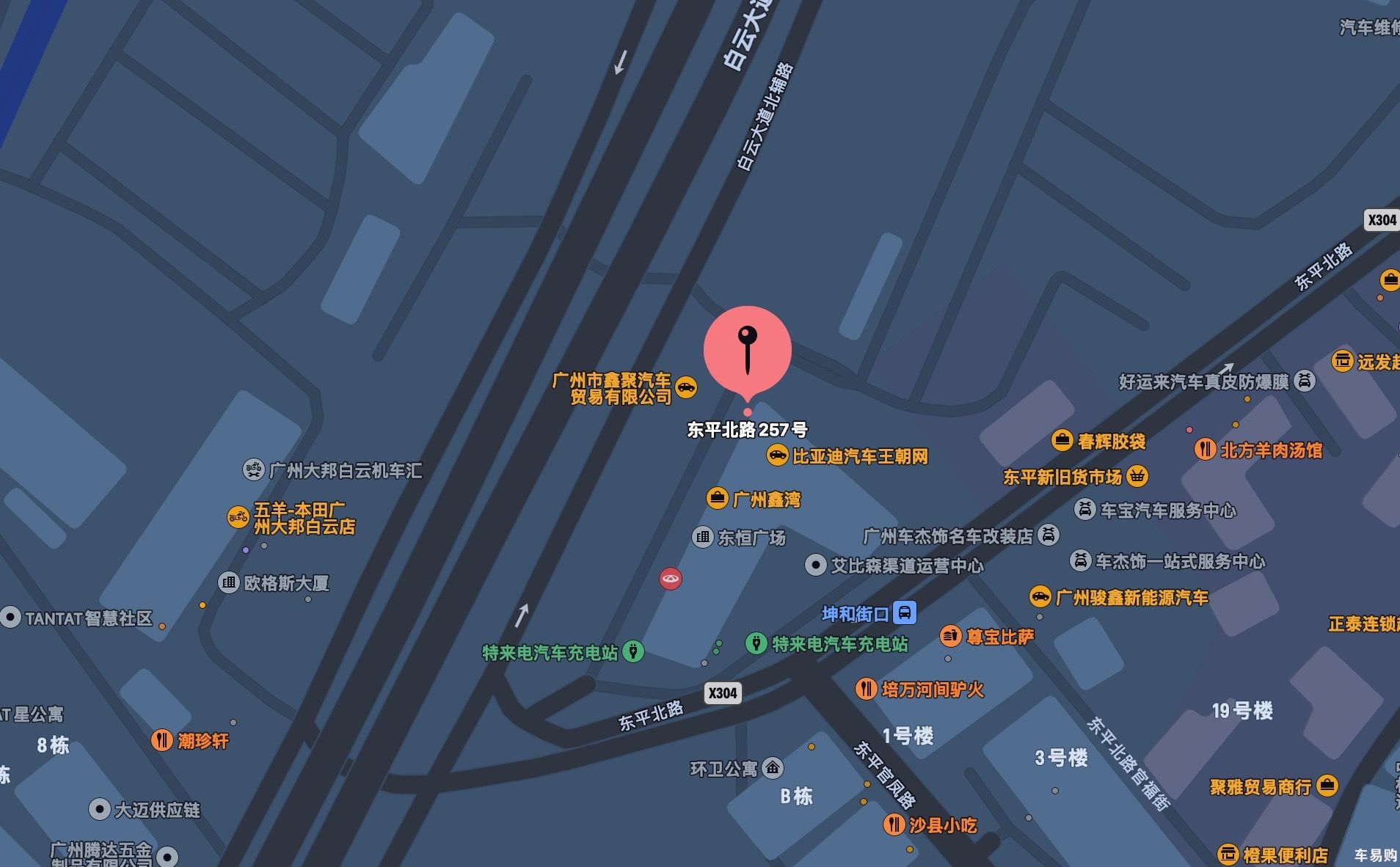Select the 东恒广场 building marker
Viewport: 1400px width, 867px height.
coord(702,537)
